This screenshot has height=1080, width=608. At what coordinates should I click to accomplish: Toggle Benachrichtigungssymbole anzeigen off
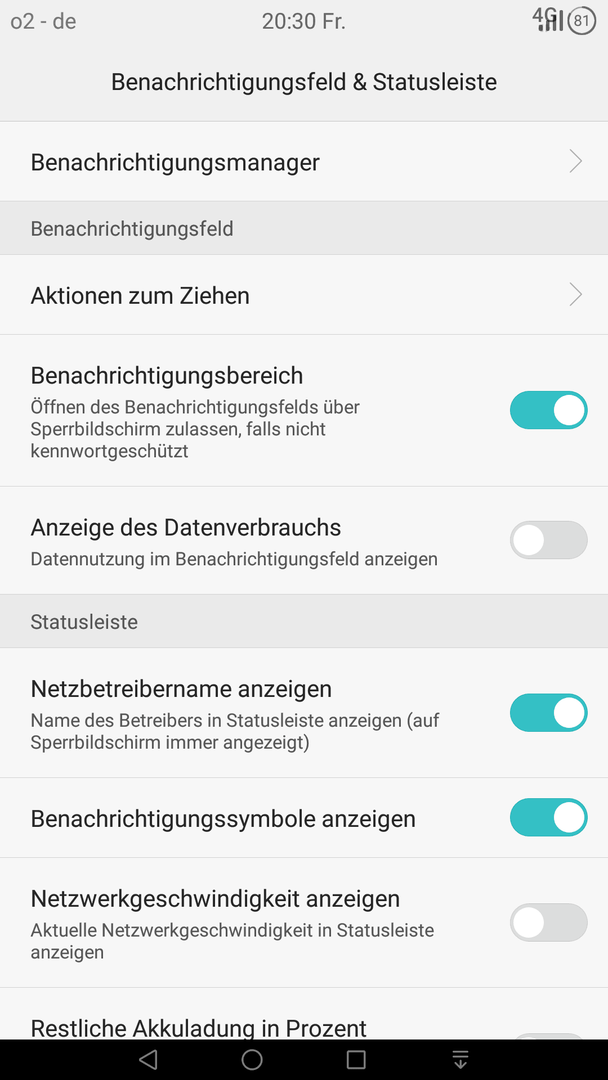[548, 818]
